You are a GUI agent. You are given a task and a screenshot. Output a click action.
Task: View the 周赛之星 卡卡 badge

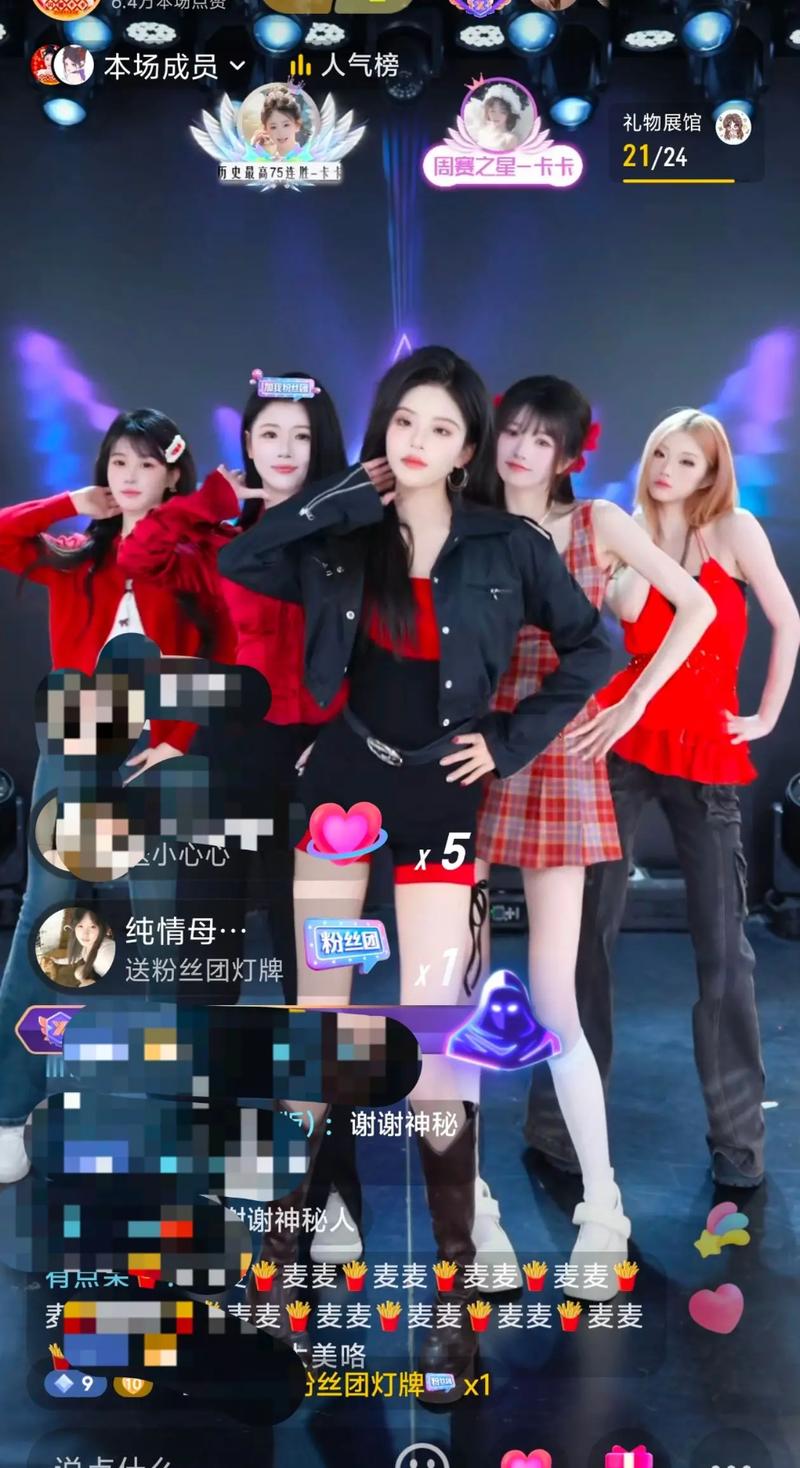[x=502, y=136]
